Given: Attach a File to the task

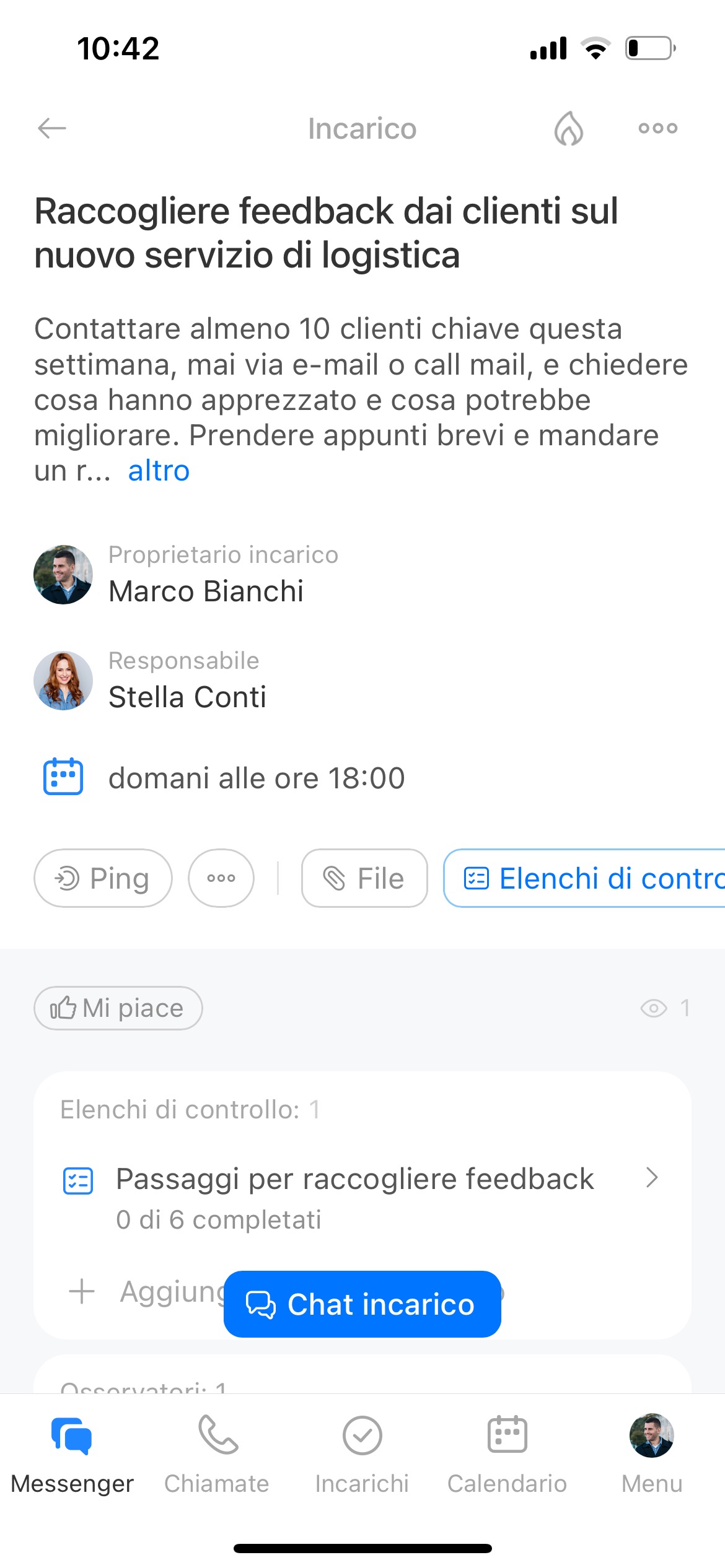Looking at the screenshot, I should click(x=364, y=878).
